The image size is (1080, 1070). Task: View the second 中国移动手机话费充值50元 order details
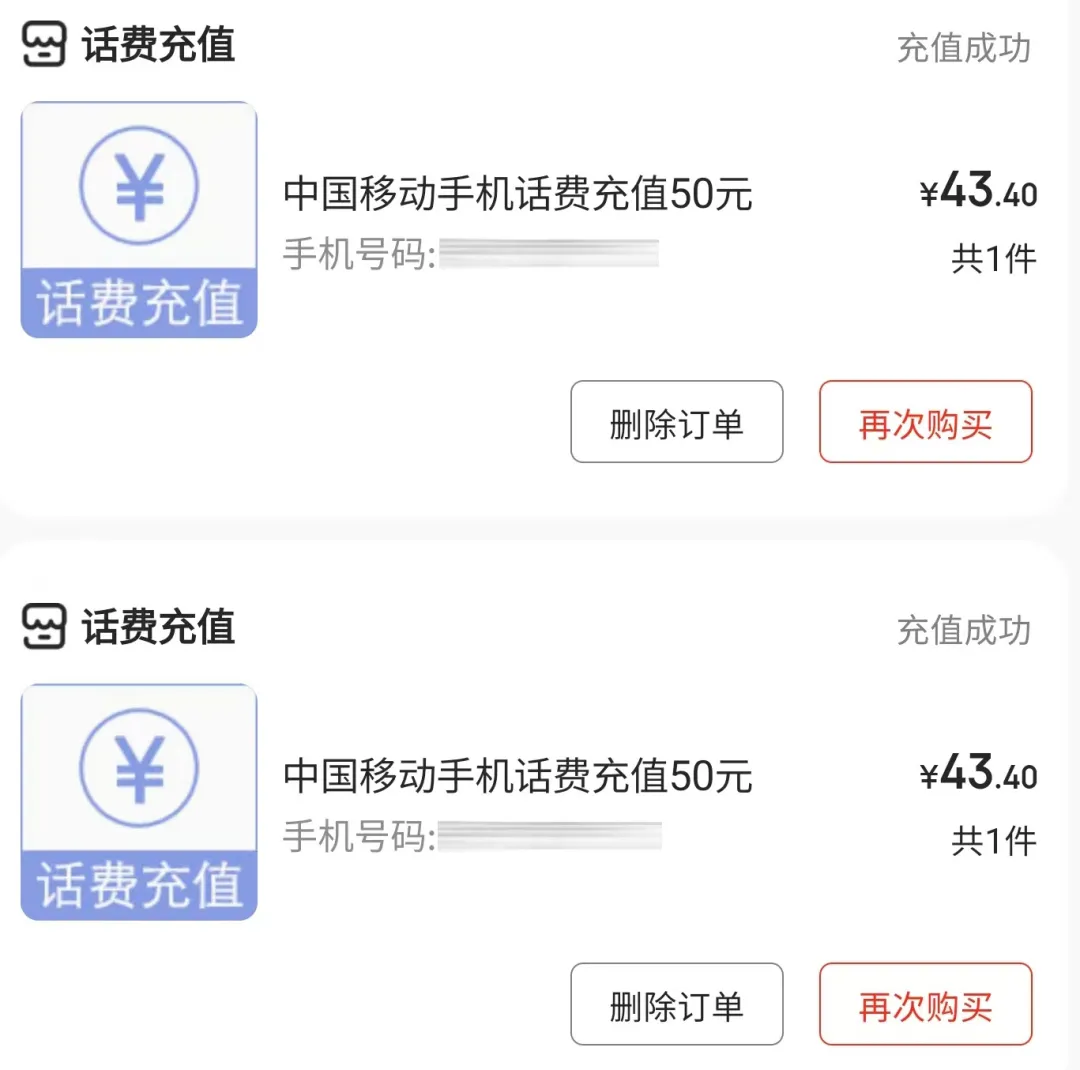[517, 777]
